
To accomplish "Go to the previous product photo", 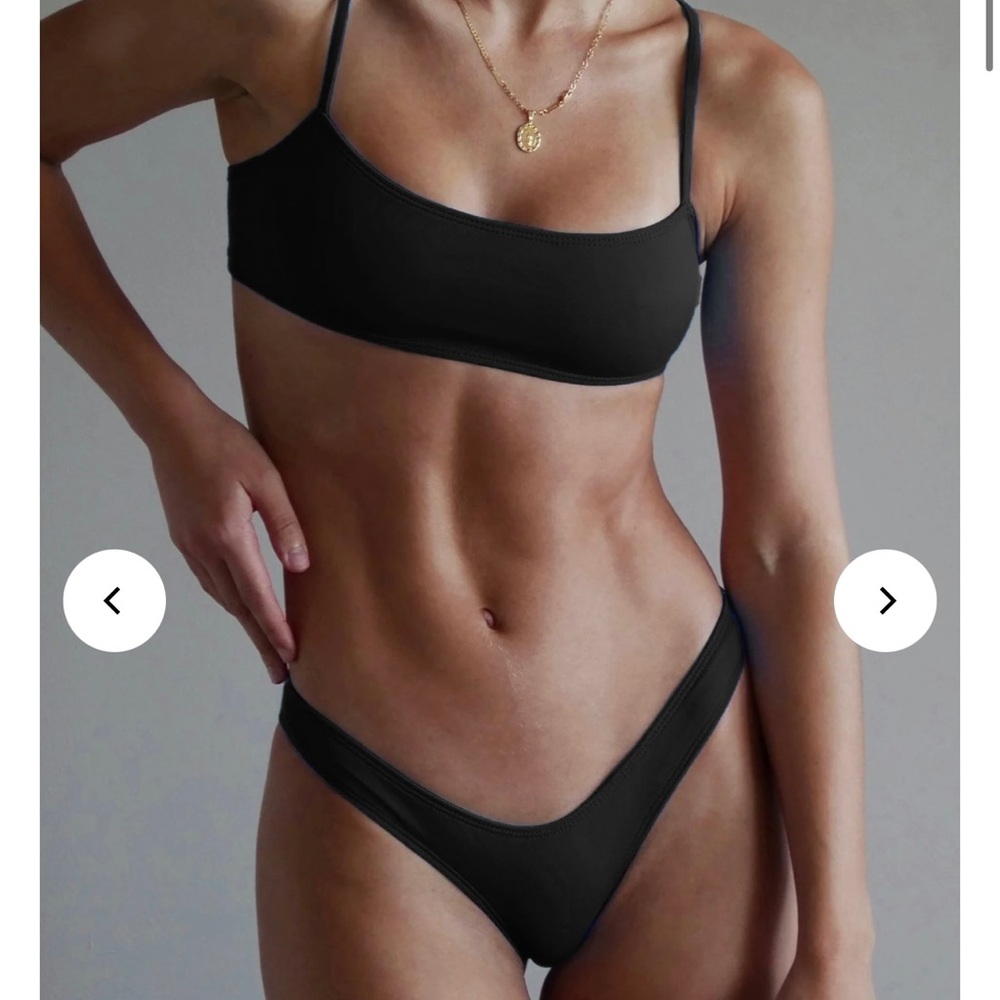I will (114, 601).
